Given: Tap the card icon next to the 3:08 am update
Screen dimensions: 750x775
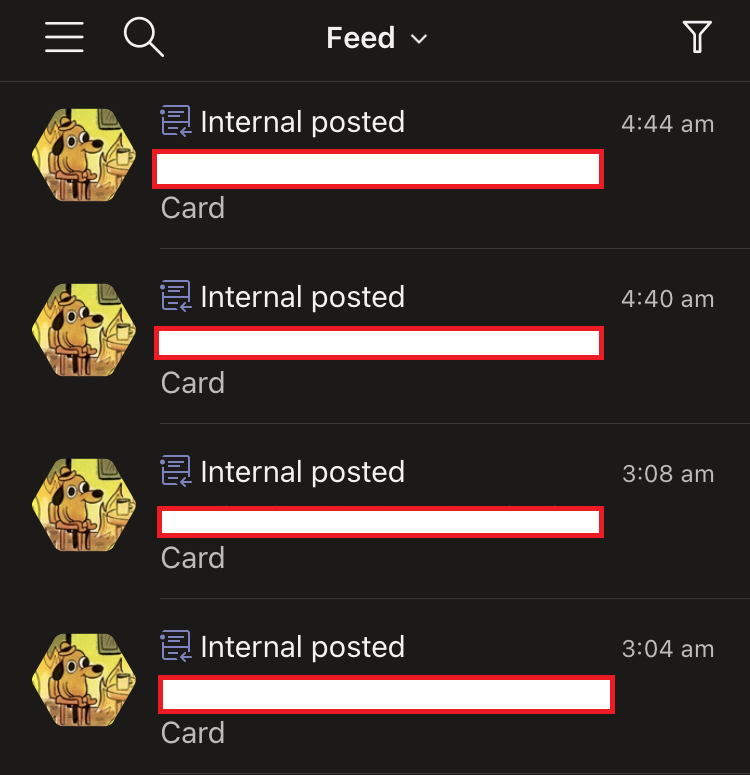Looking at the screenshot, I should click(175, 470).
